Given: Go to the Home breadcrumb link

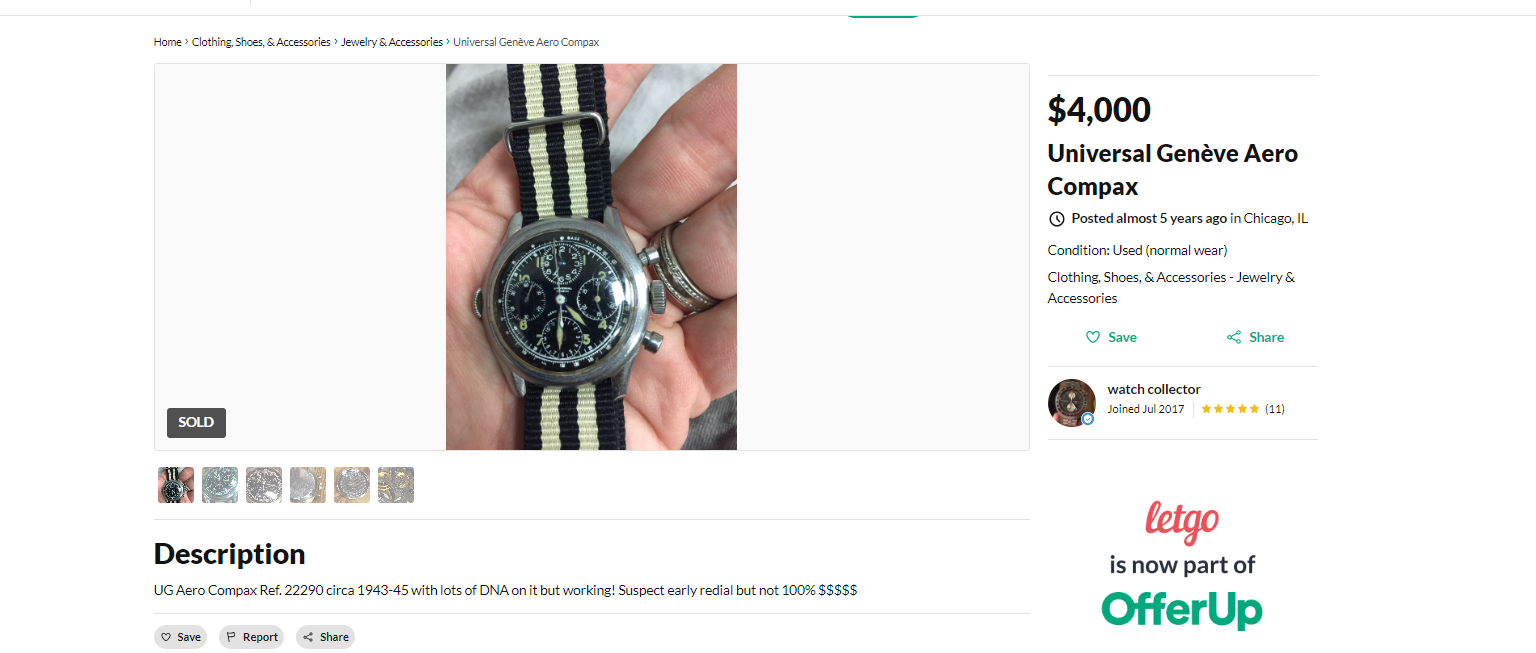Looking at the screenshot, I should click(x=167, y=42).
